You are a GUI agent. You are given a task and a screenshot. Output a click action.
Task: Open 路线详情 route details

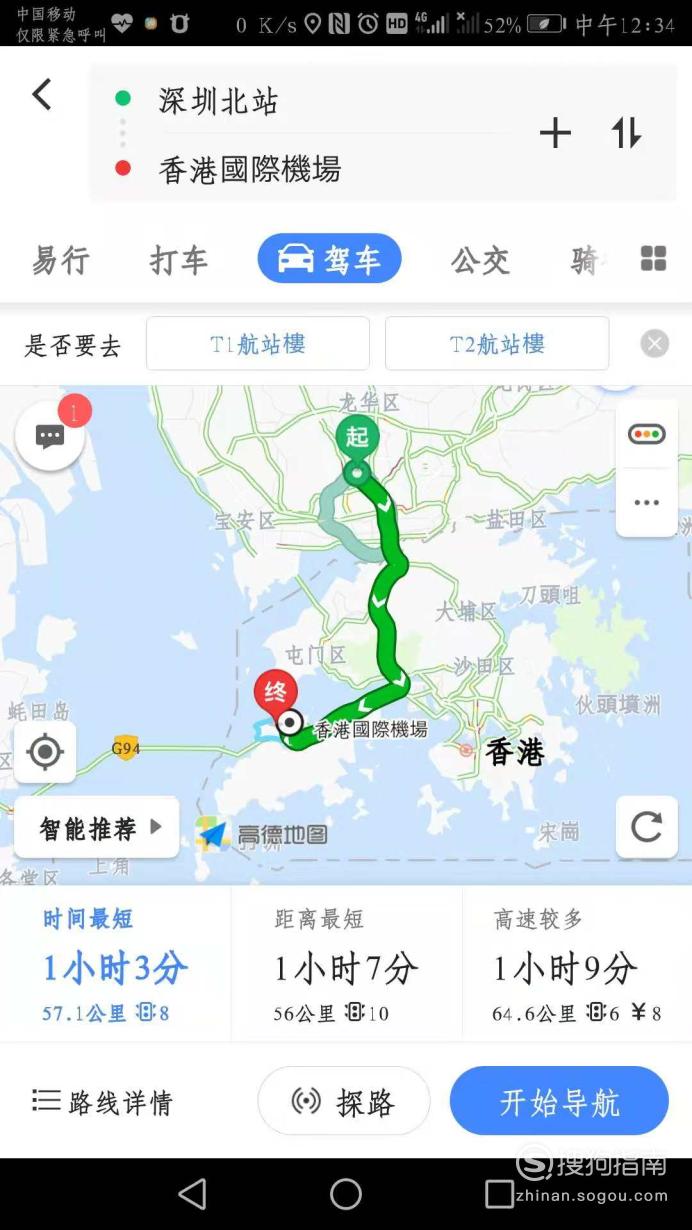point(103,1102)
